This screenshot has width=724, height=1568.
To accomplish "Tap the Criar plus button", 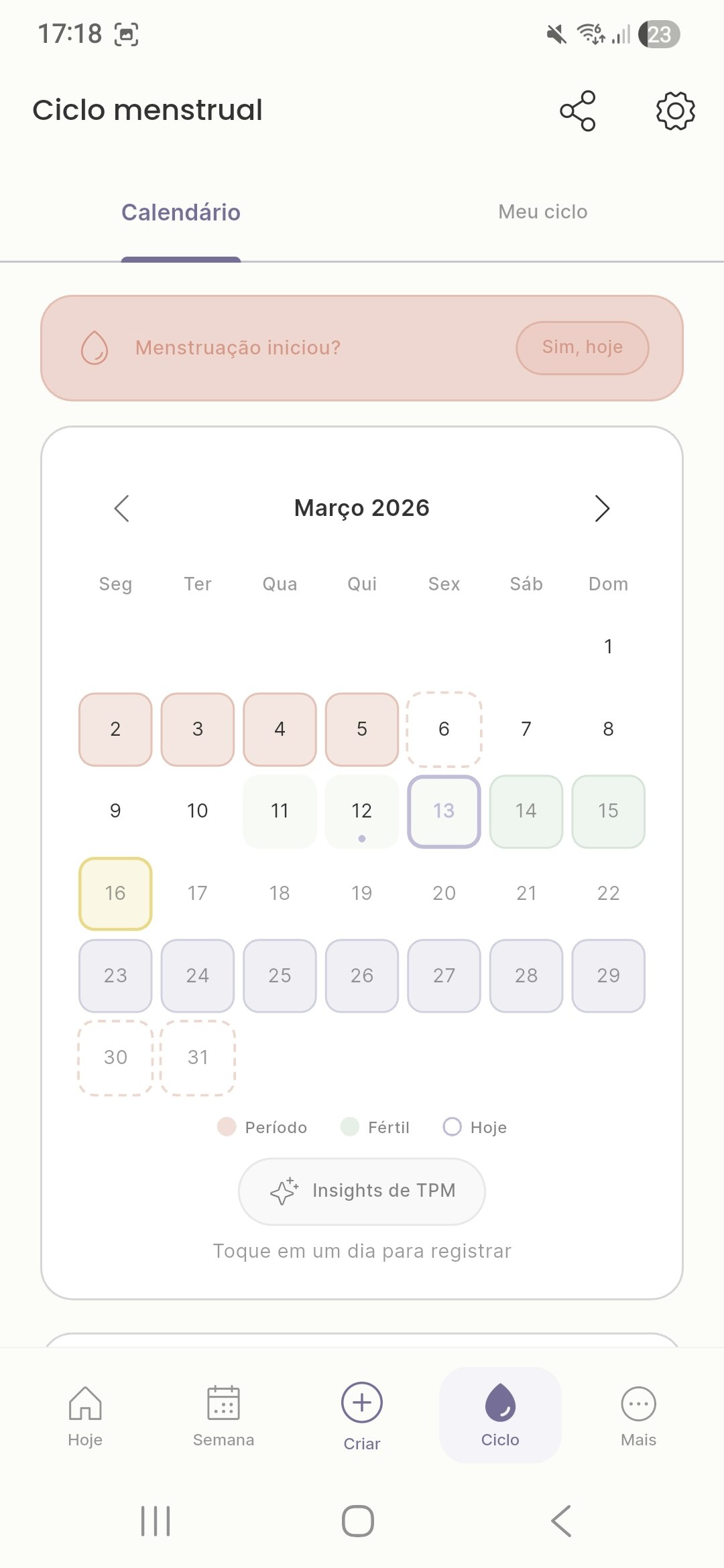I will point(362,1403).
